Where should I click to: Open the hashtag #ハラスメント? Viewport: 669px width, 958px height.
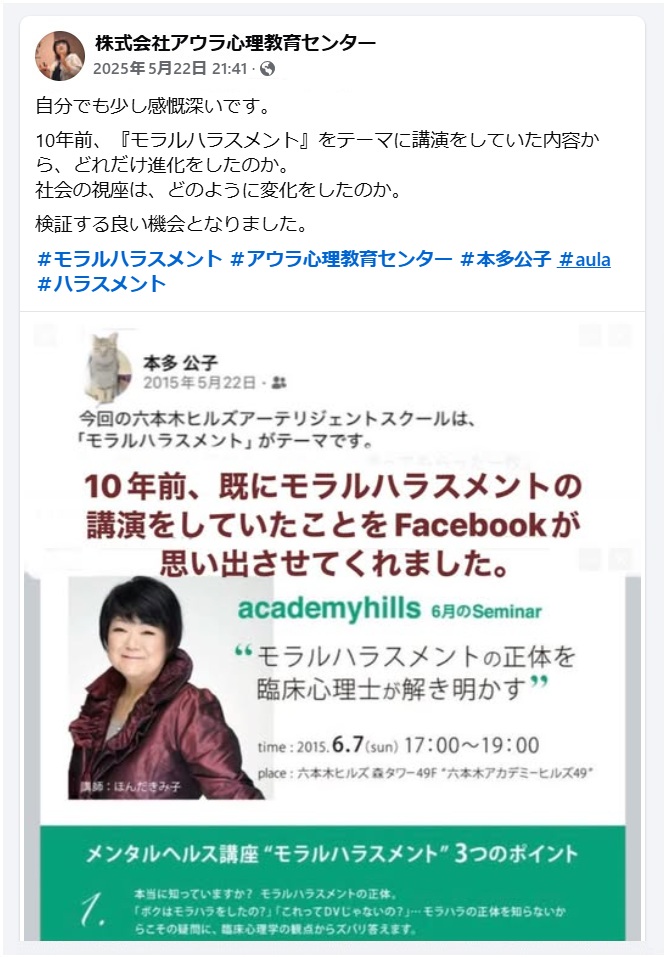pyautogui.click(x=101, y=284)
